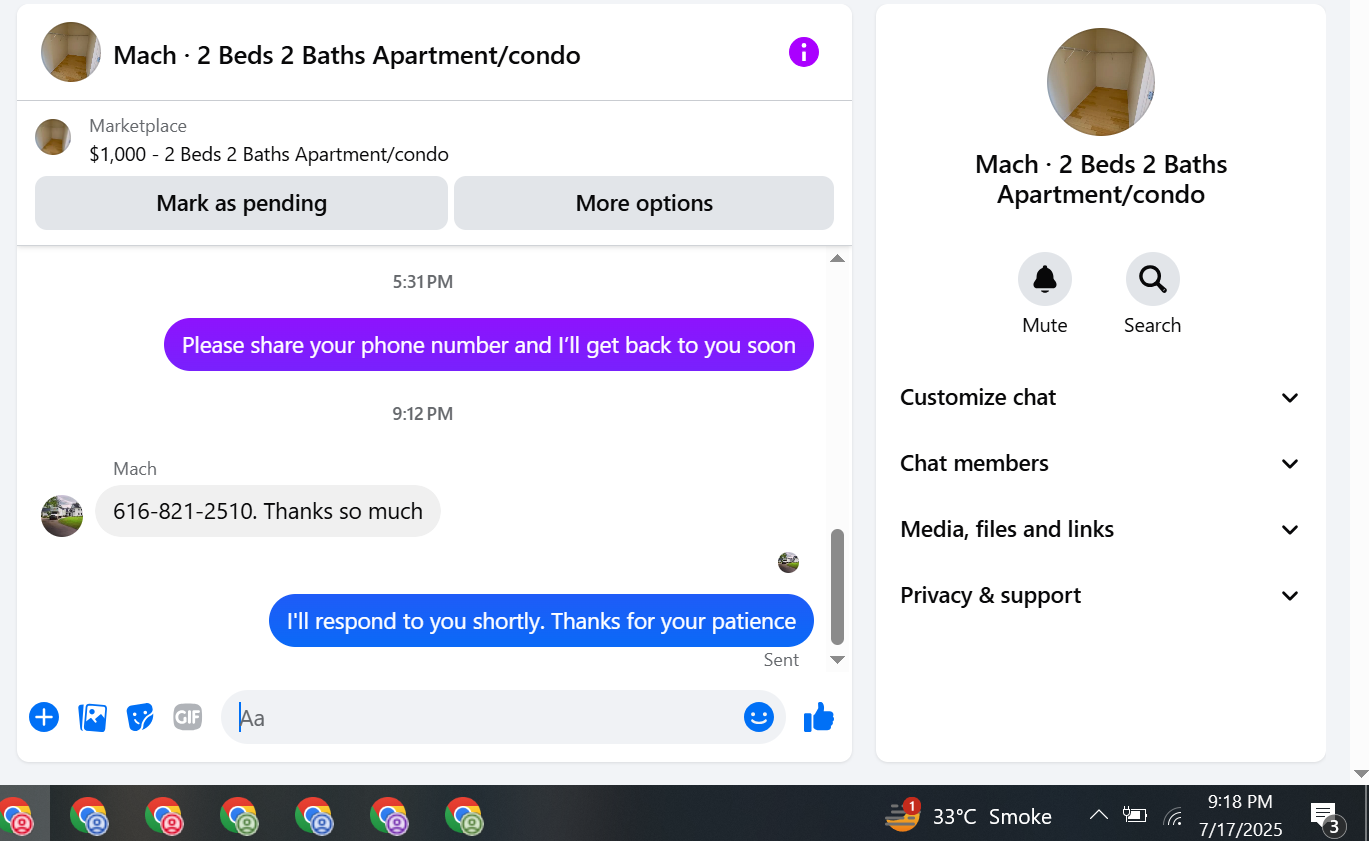Open Mach's profile picture beside the message
The width and height of the screenshot is (1369, 841).
[62, 516]
